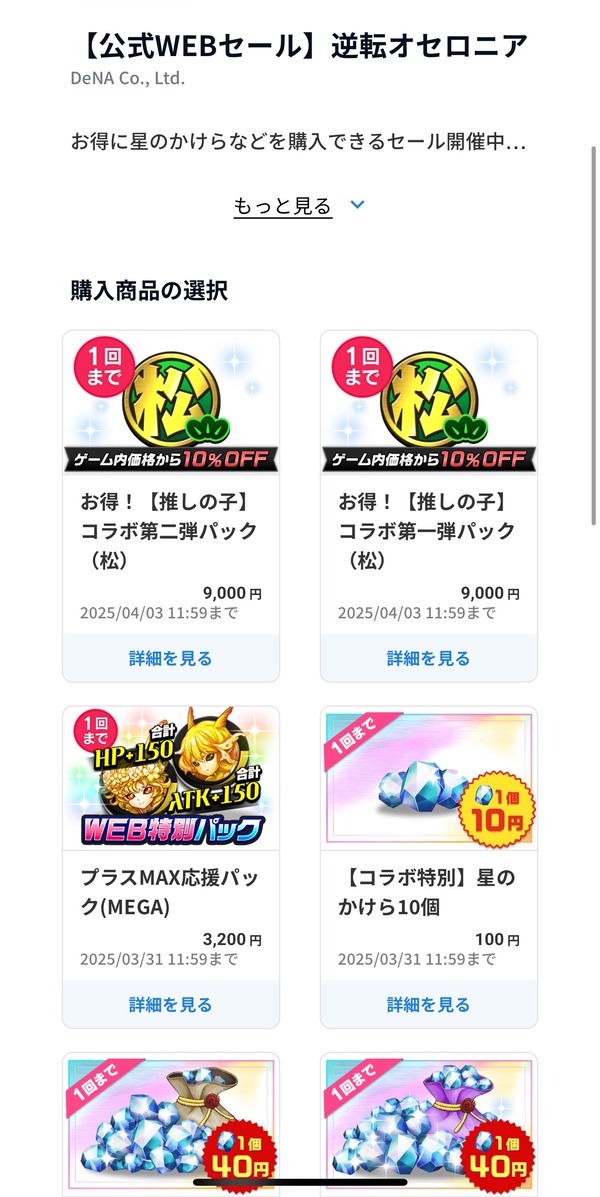Open the 星のかけら 1個10円 product image
Screen dimensions: 600x1197
coord(428,778)
